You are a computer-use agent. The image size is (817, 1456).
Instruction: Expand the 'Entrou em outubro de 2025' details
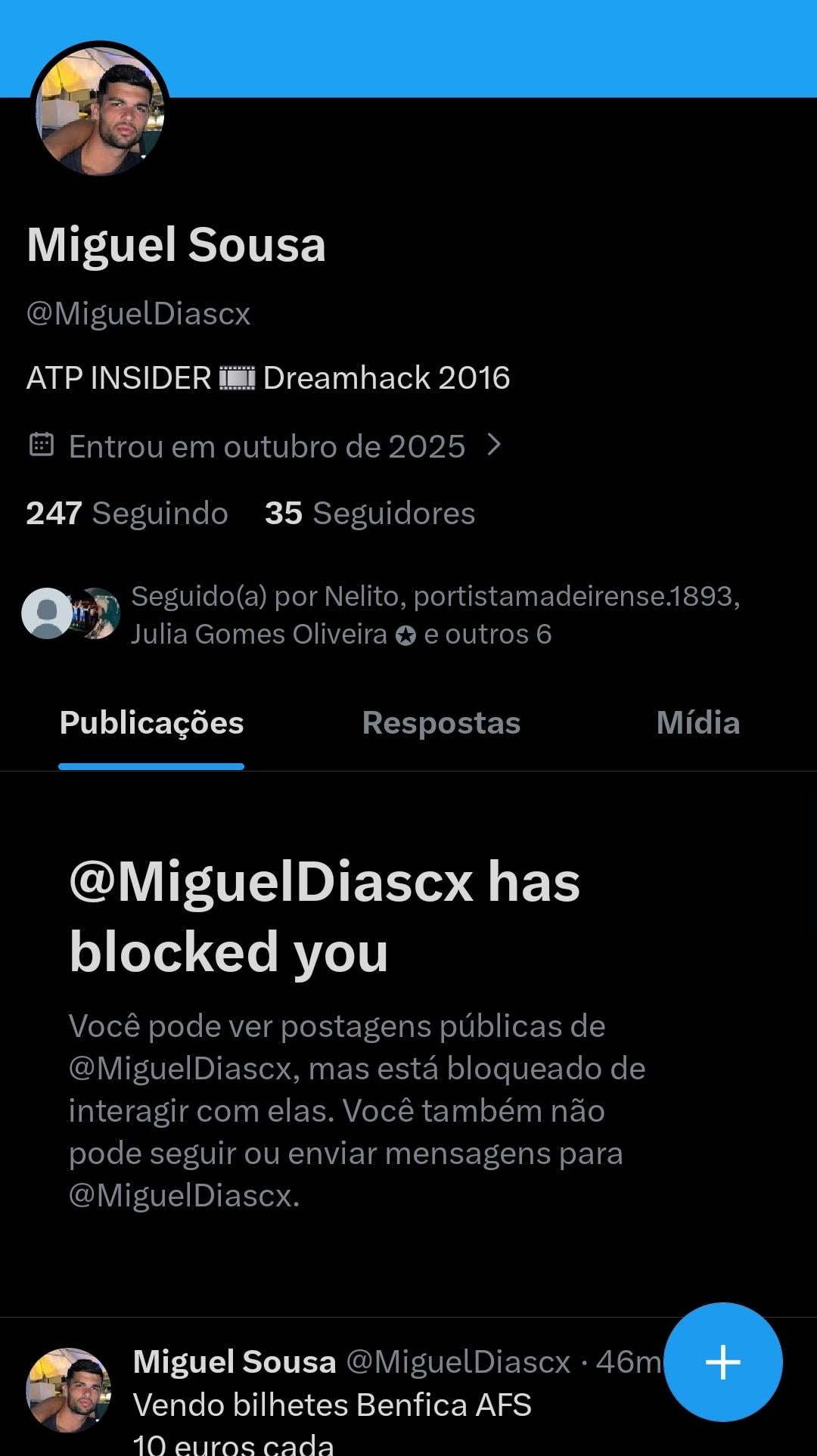pos(266,446)
